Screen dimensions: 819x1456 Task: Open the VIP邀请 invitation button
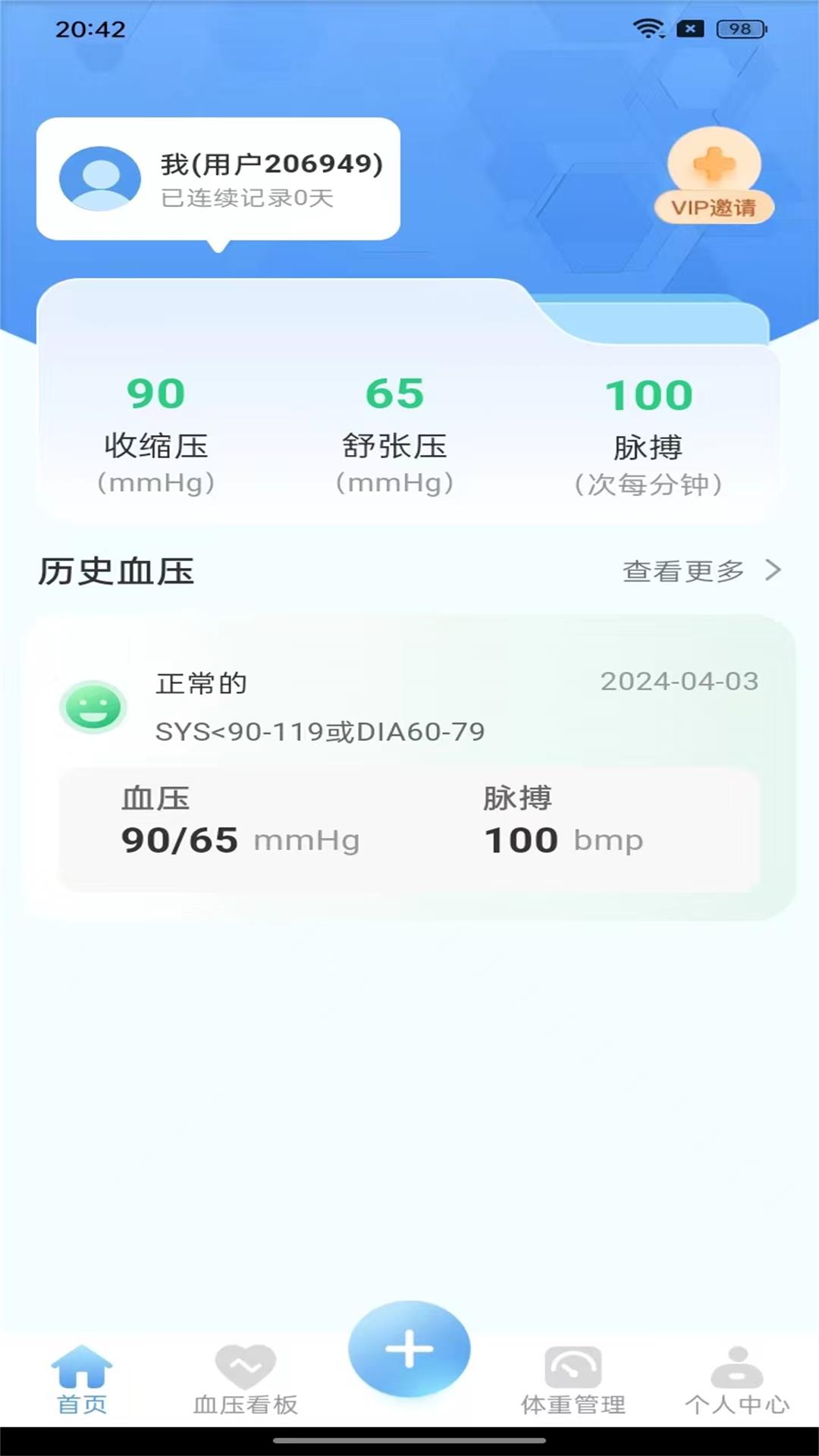[x=714, y=207]
